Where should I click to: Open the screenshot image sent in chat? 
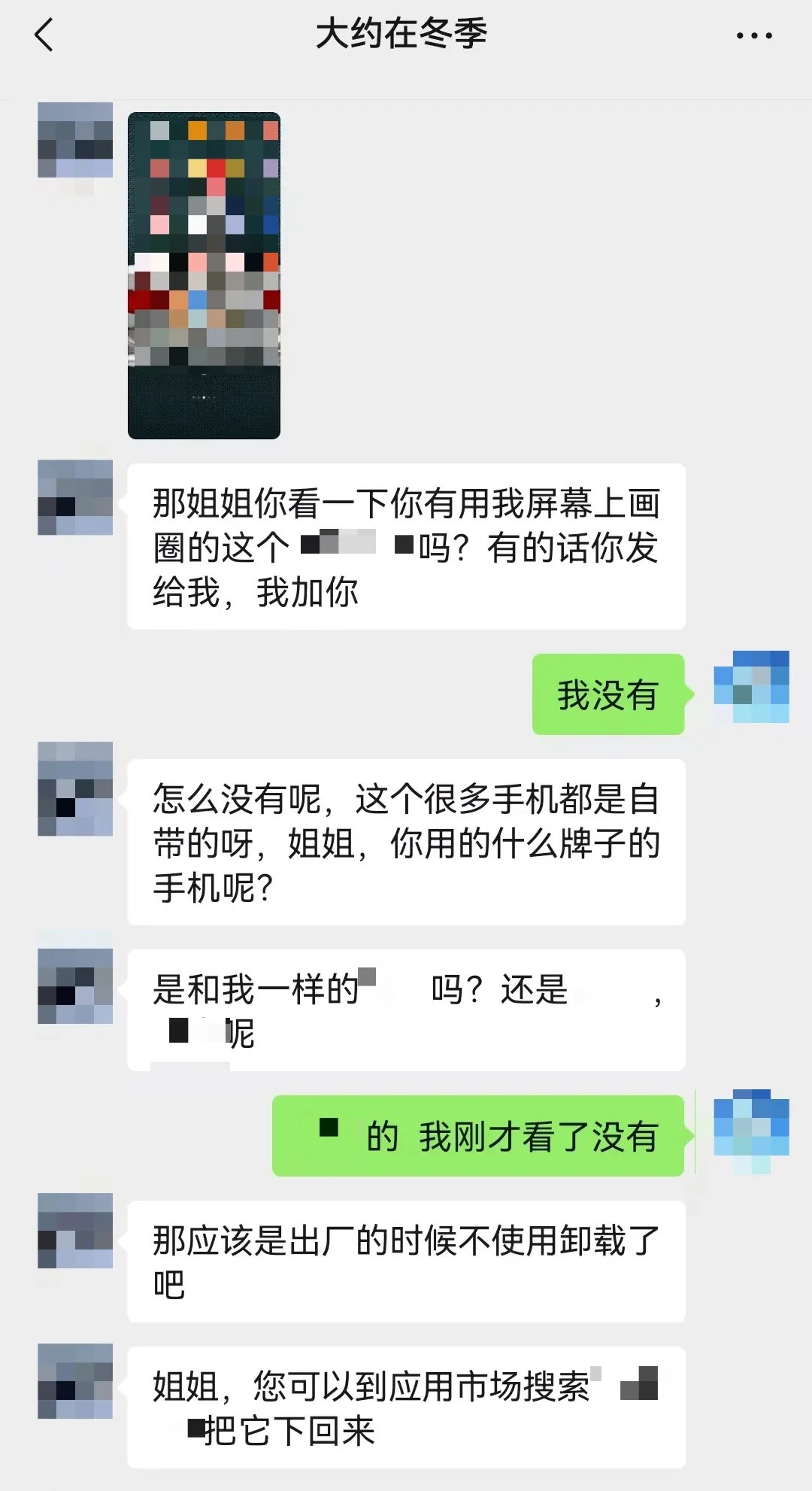(x=204, y=275)
